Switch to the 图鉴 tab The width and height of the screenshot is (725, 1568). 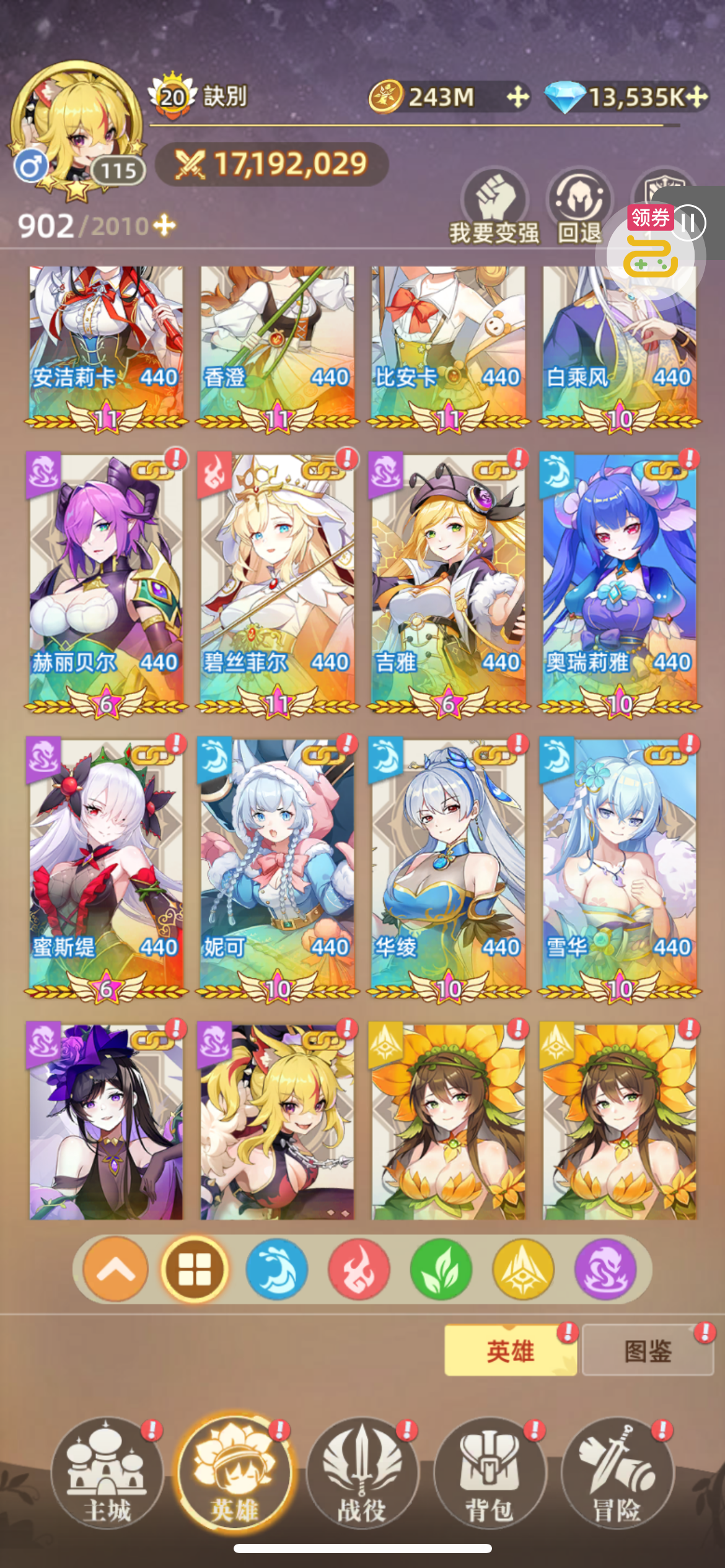(648, 1351)
